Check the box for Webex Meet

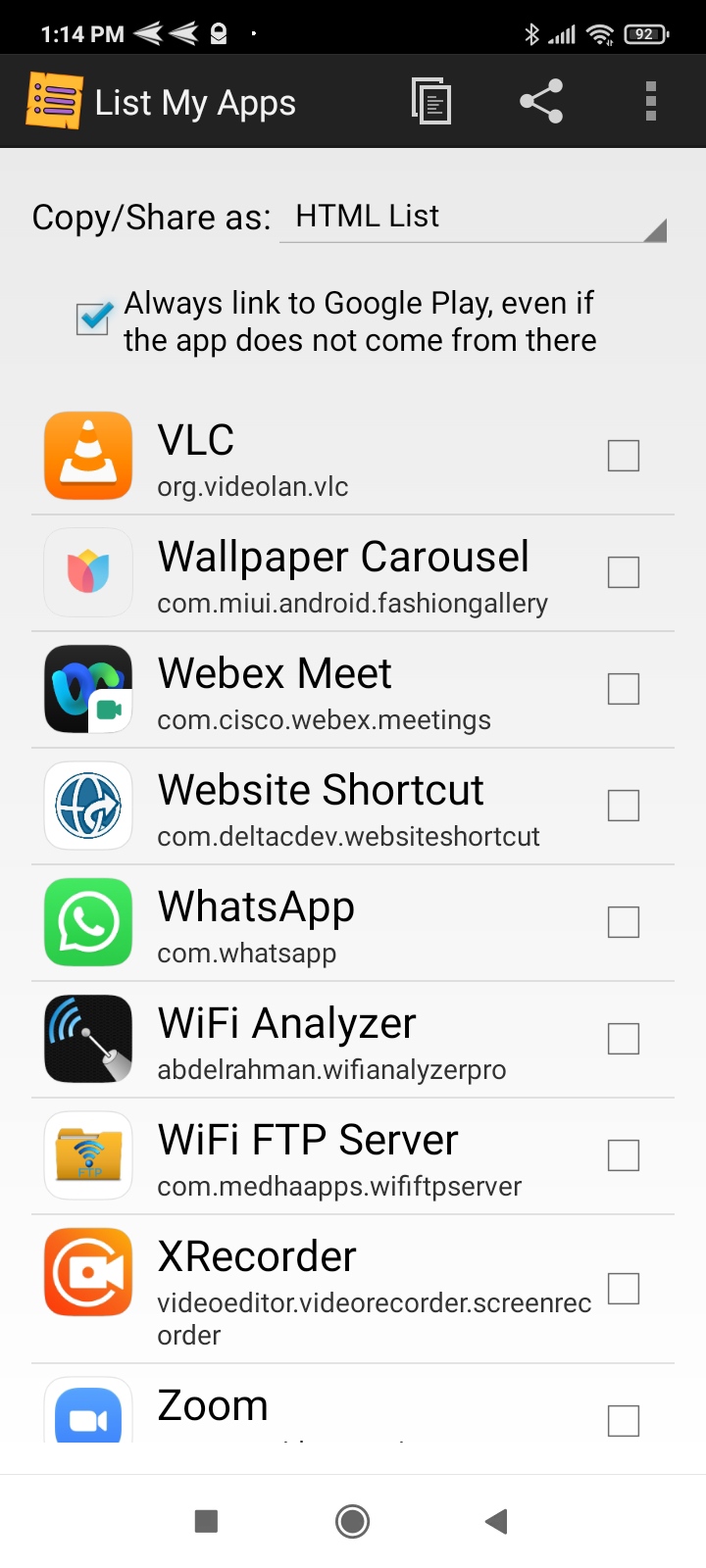tap(624, 689)
